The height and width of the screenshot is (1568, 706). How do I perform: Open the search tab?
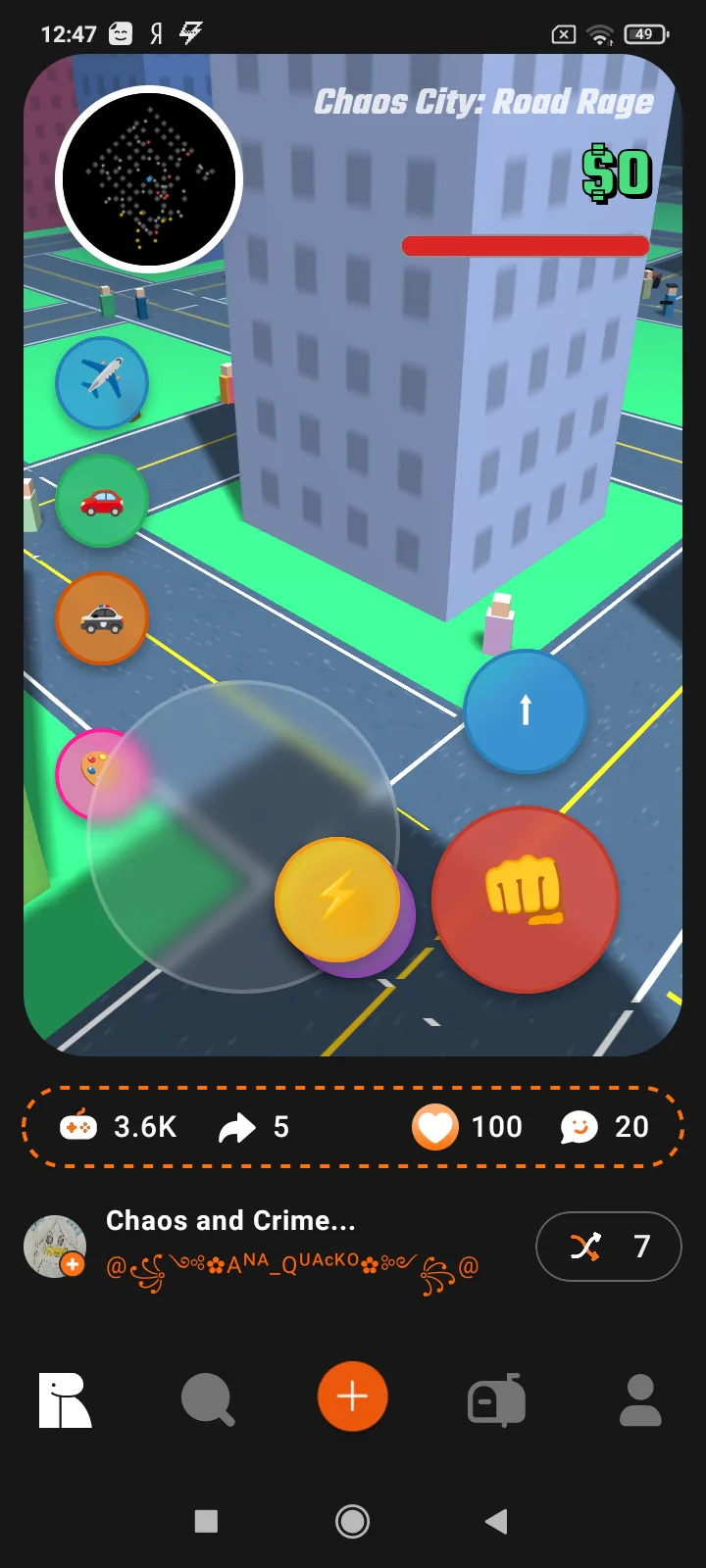[x=208, y=1399]
